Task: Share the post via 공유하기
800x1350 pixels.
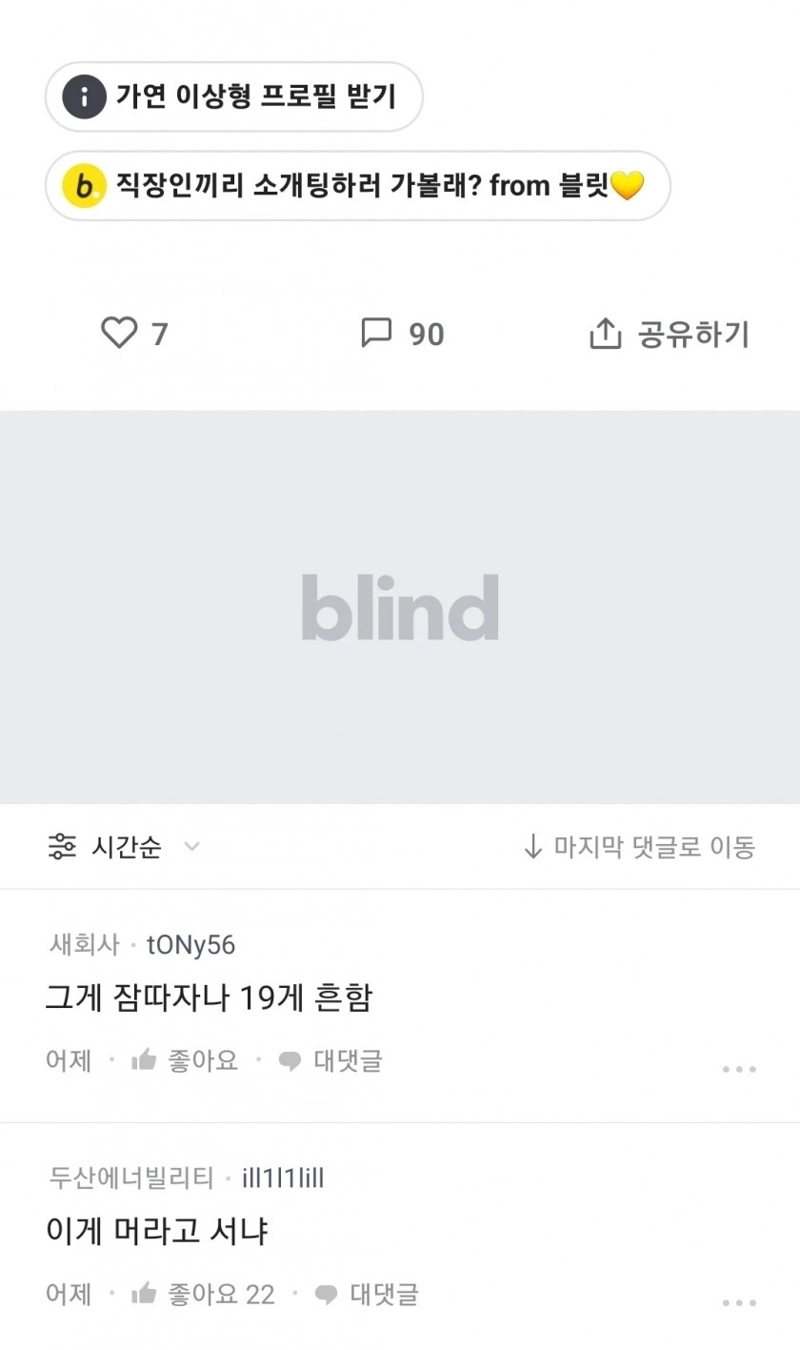Action: [x=669, y=334]
